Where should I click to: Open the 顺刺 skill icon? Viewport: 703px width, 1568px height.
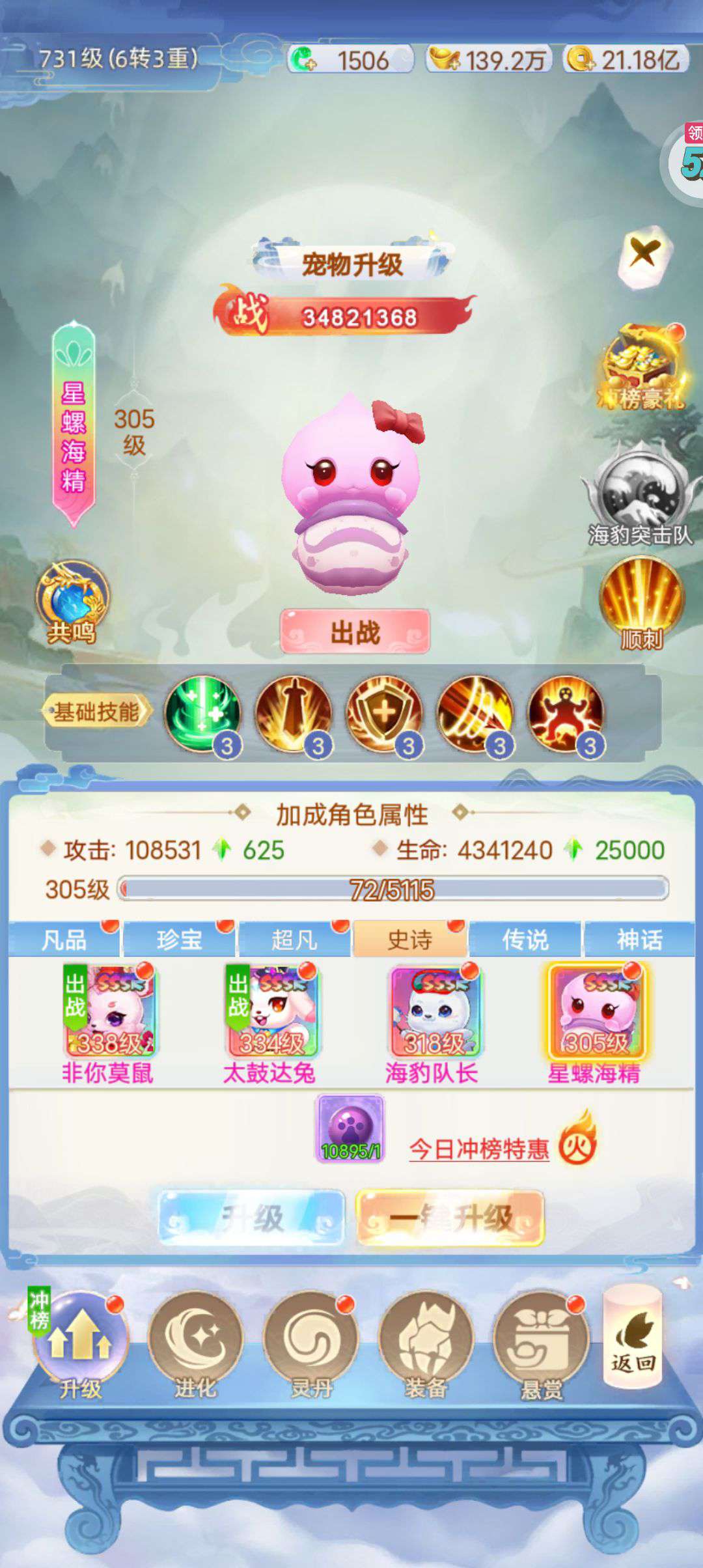click(641, 602)
